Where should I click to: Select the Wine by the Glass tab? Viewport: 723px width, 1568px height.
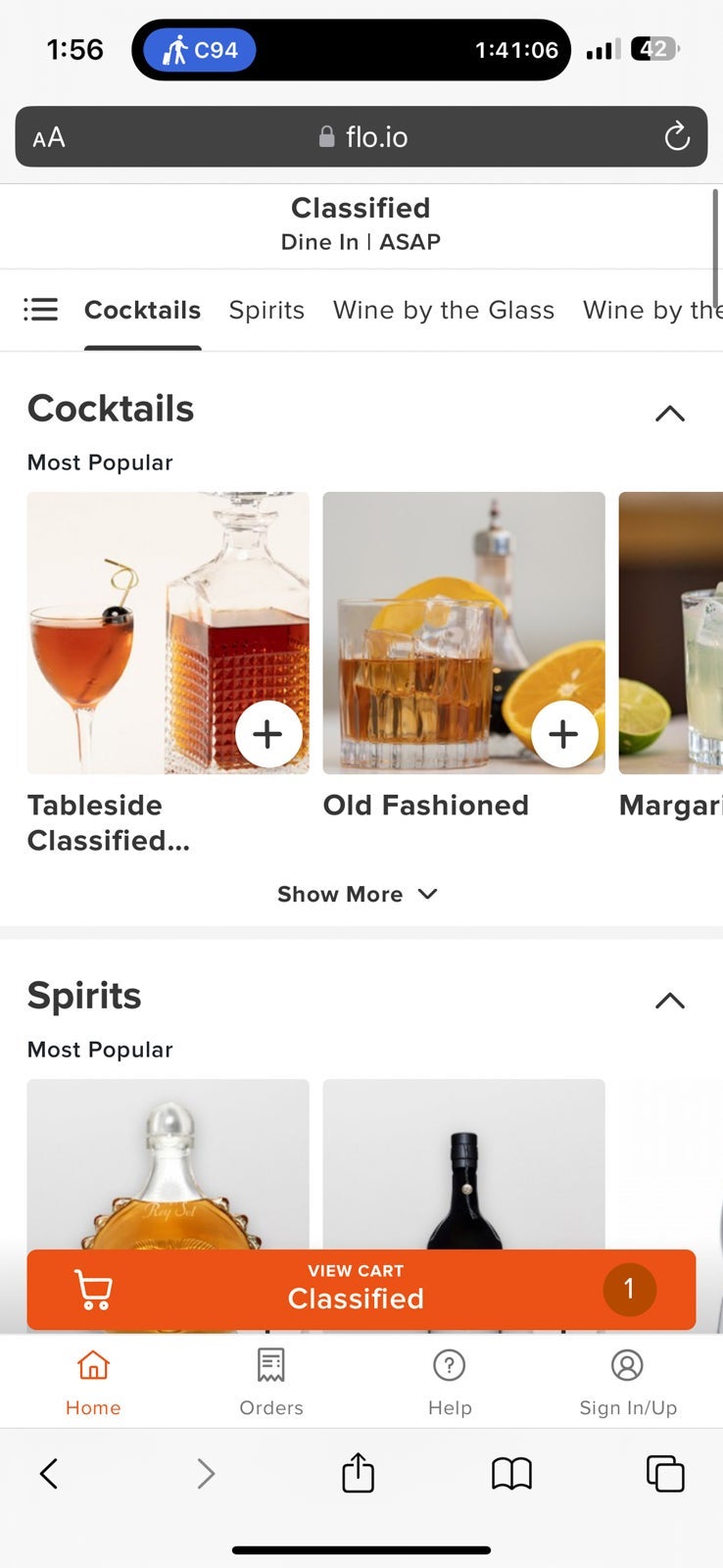click(x=443, y=310)
